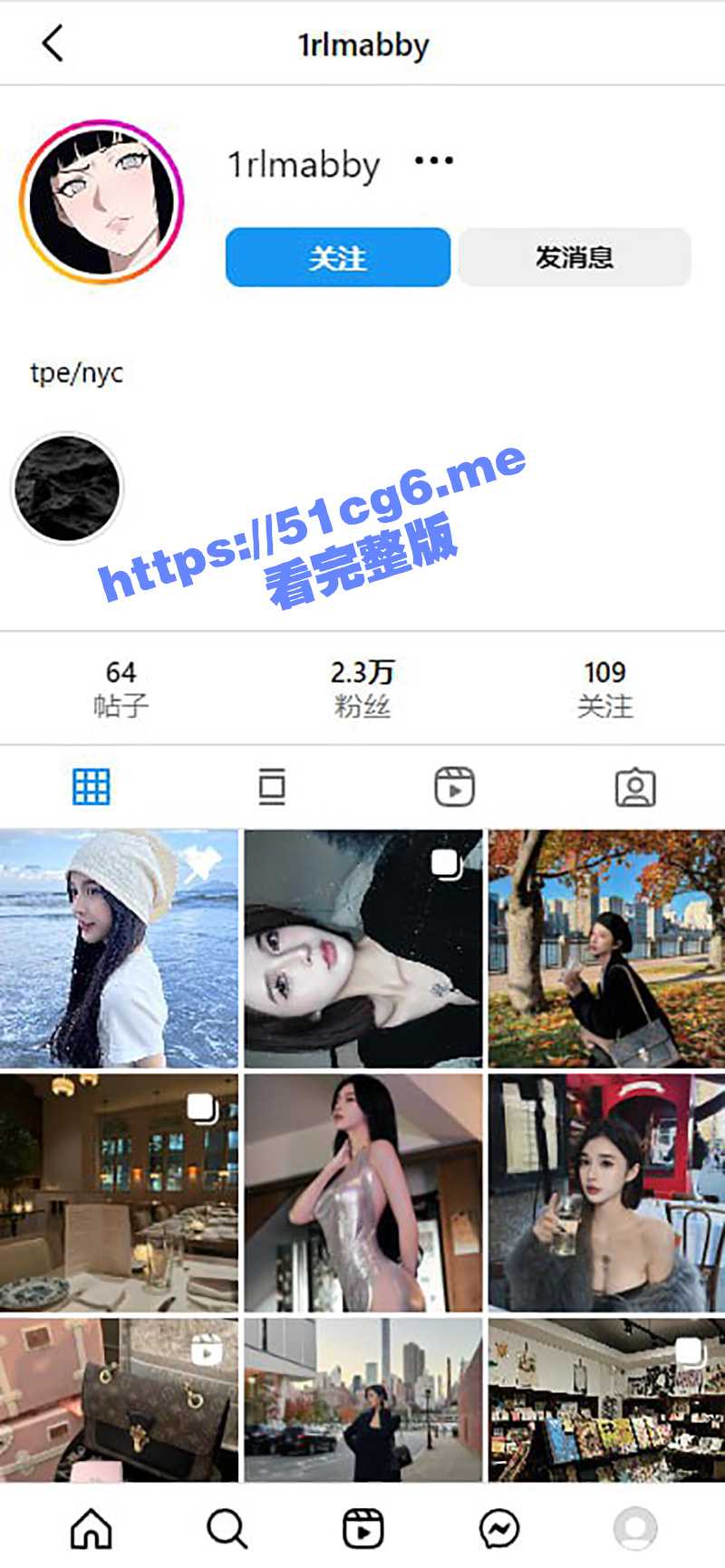Open the search explore page
The height and width of the screenshot is (1568, 725).
point(227,1528)
